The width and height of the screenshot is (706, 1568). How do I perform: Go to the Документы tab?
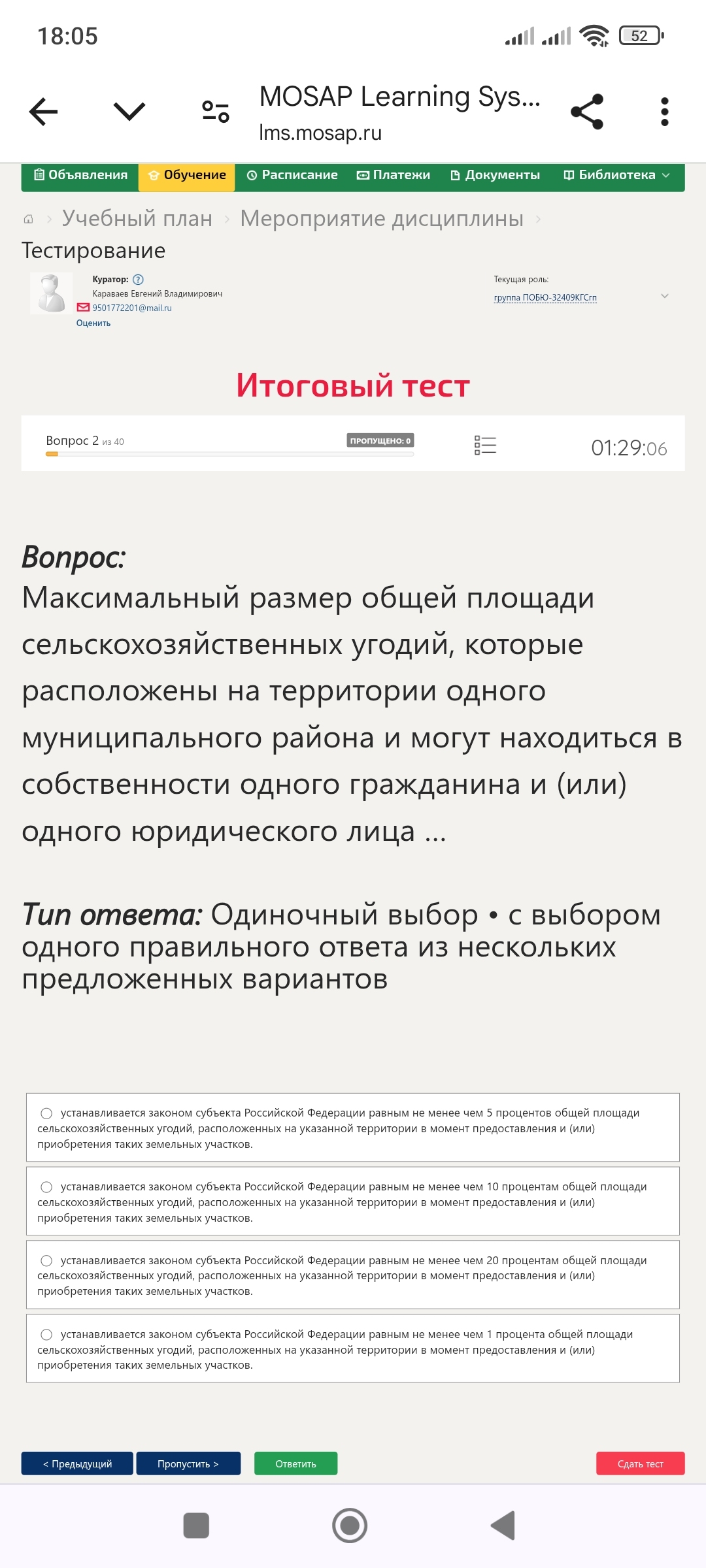(x=495, y=175)
